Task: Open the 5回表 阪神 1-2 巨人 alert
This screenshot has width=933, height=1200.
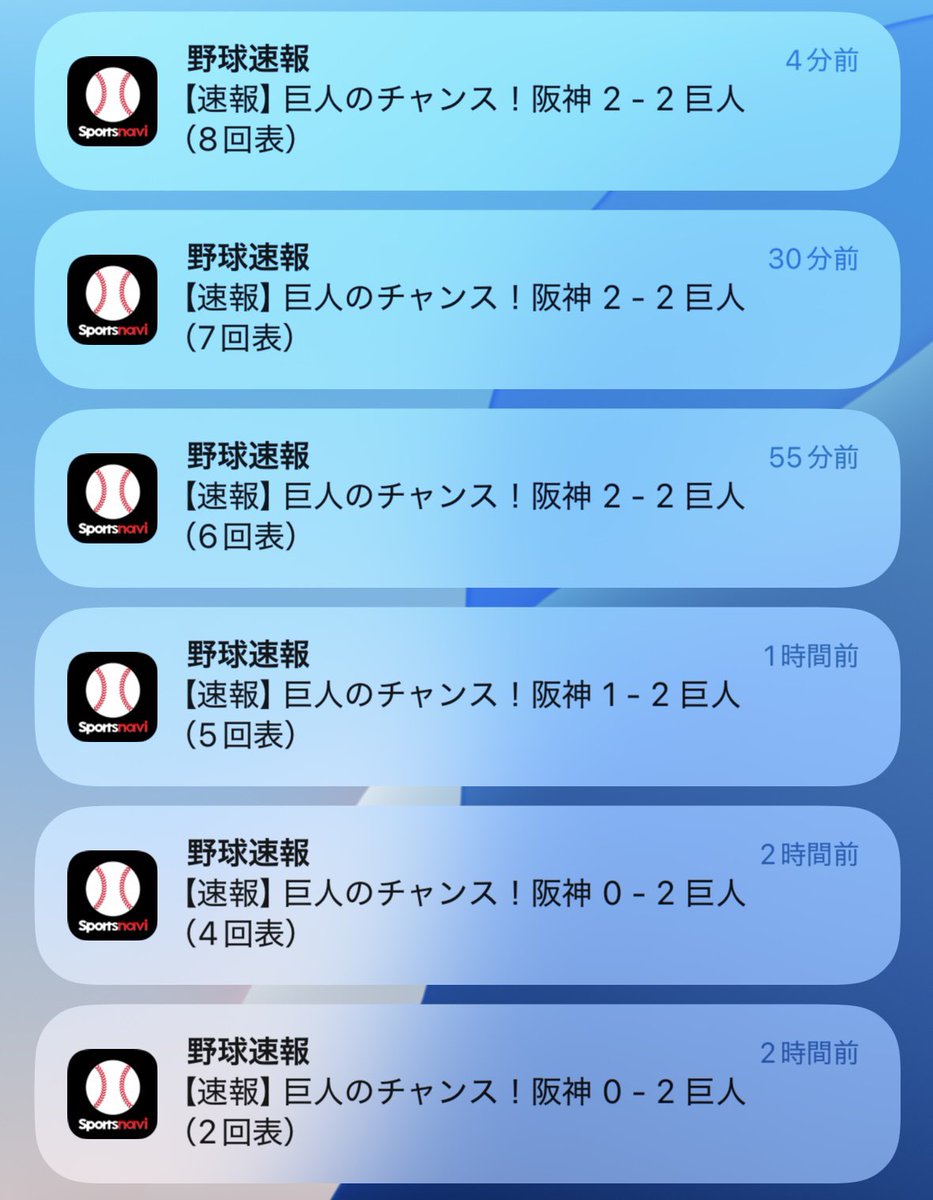Action: click(466, 696)
